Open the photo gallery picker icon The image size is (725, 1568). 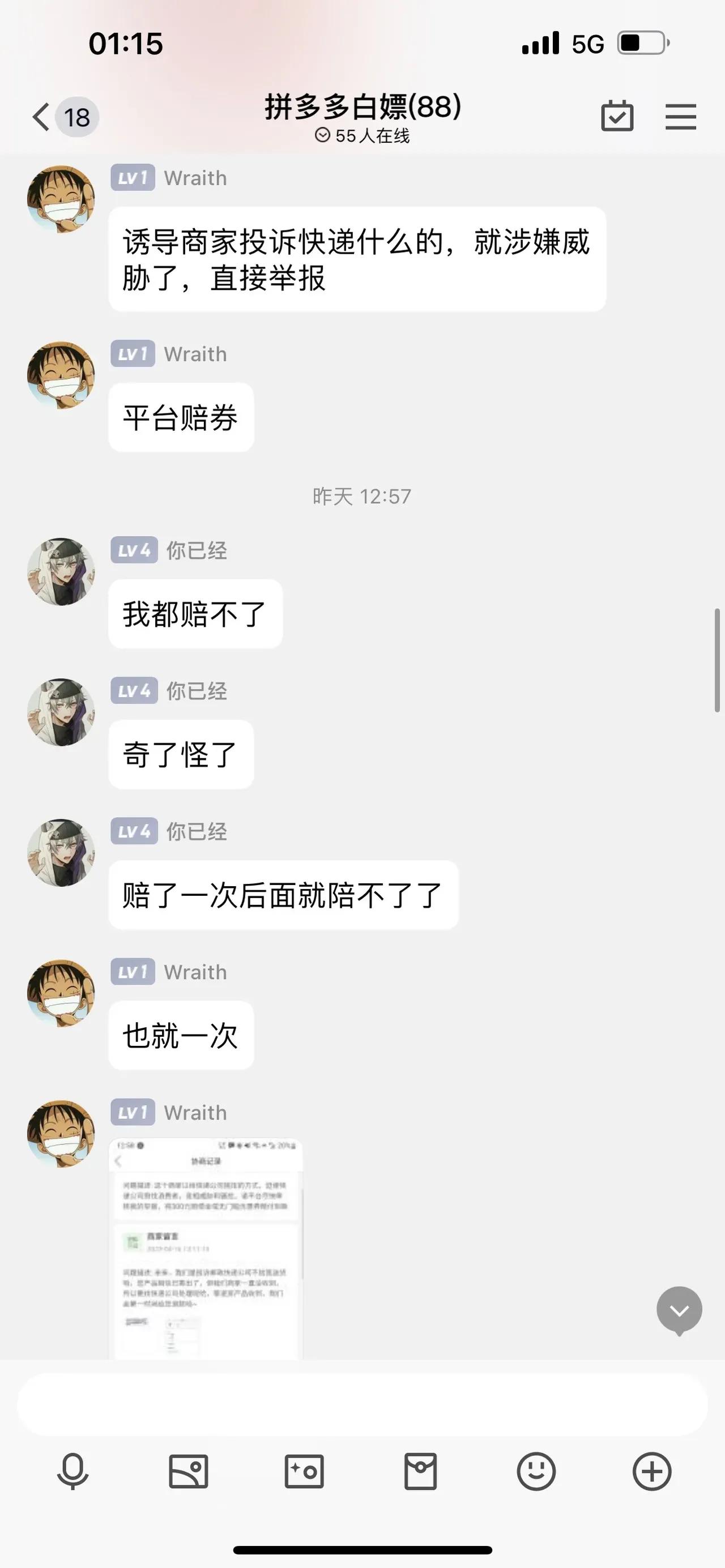(x=188, y=1471)
